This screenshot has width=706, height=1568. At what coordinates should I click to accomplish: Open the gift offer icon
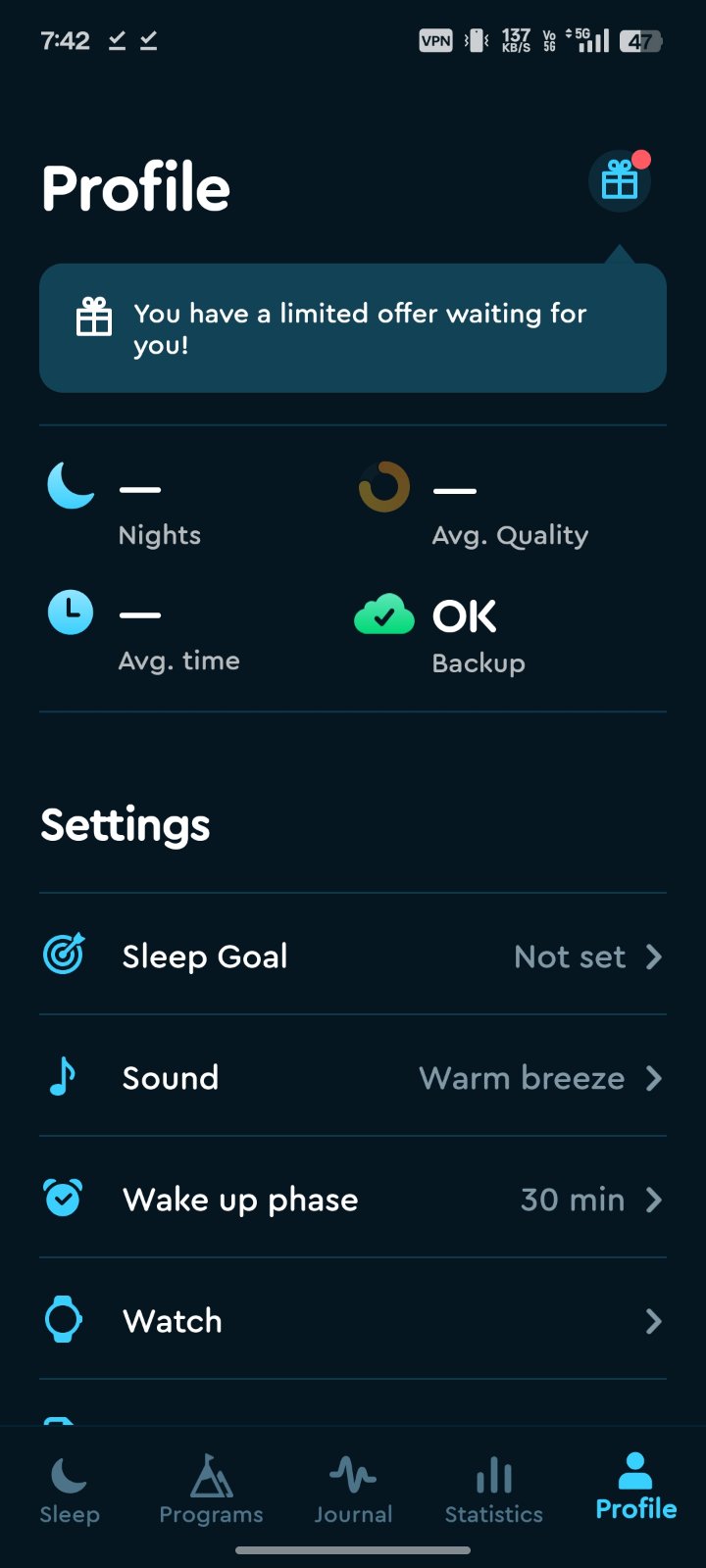pyautogui.click(x=620, y=181)
